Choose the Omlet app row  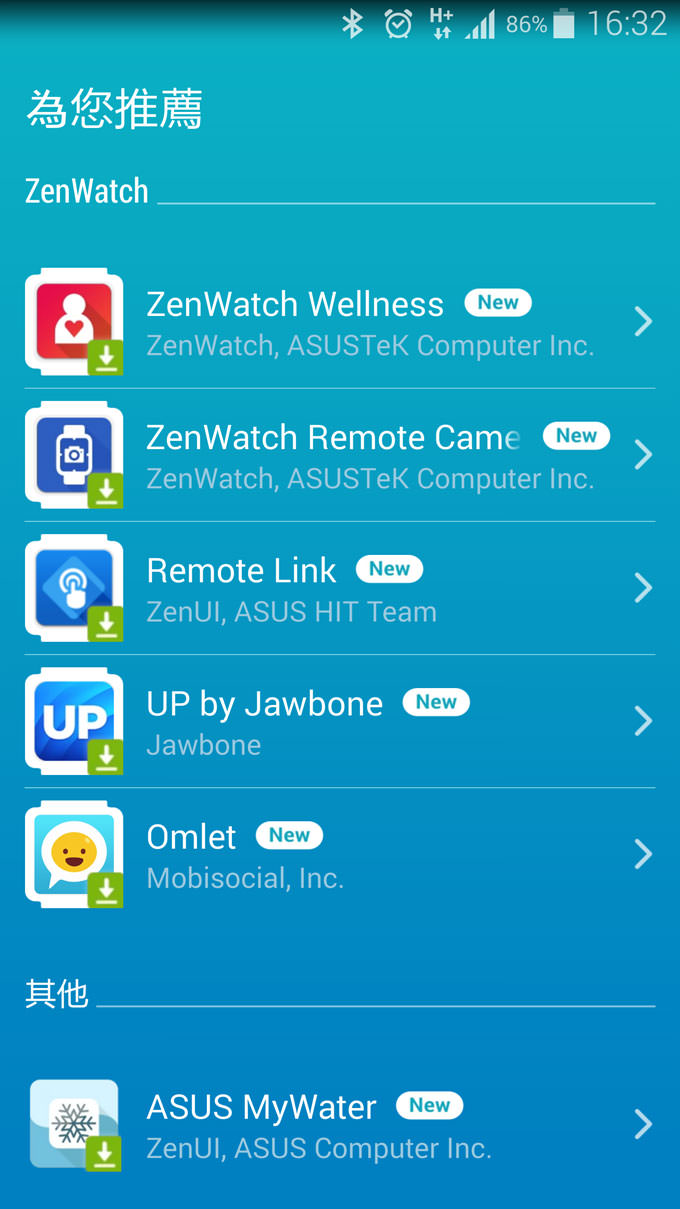340,854
